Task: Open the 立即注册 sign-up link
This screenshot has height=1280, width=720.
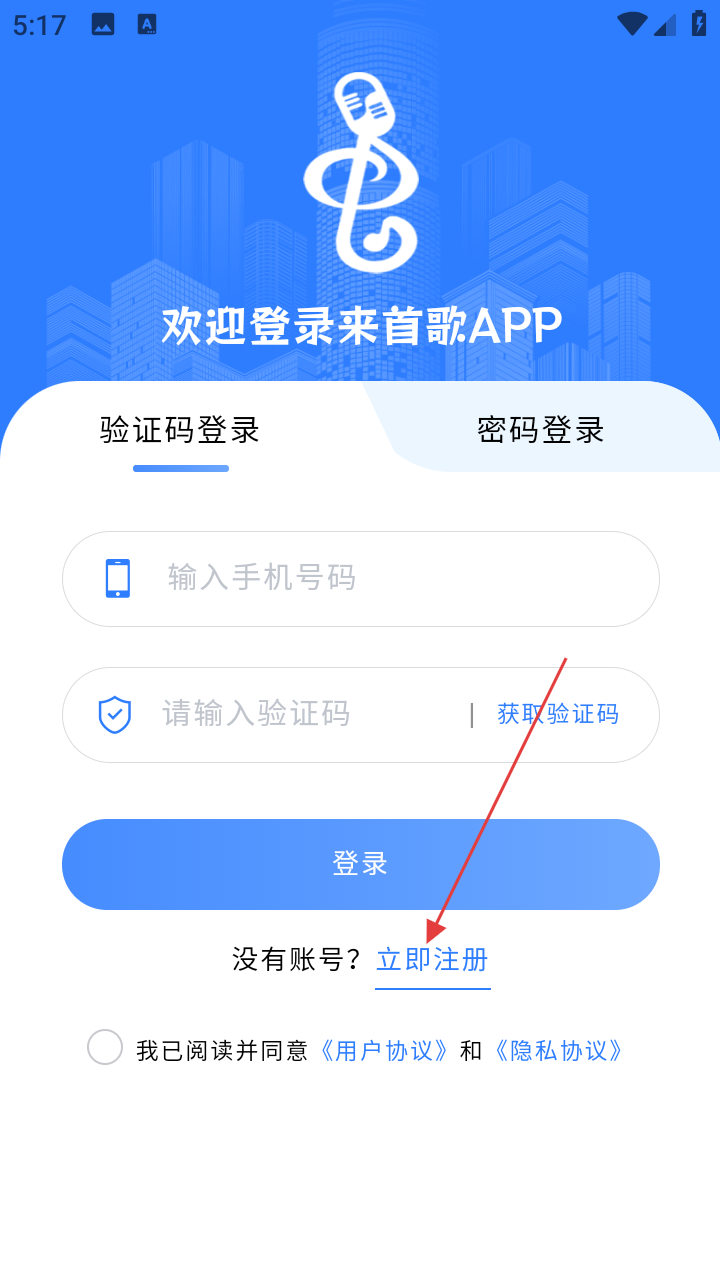Action: (x=432, y=960)
